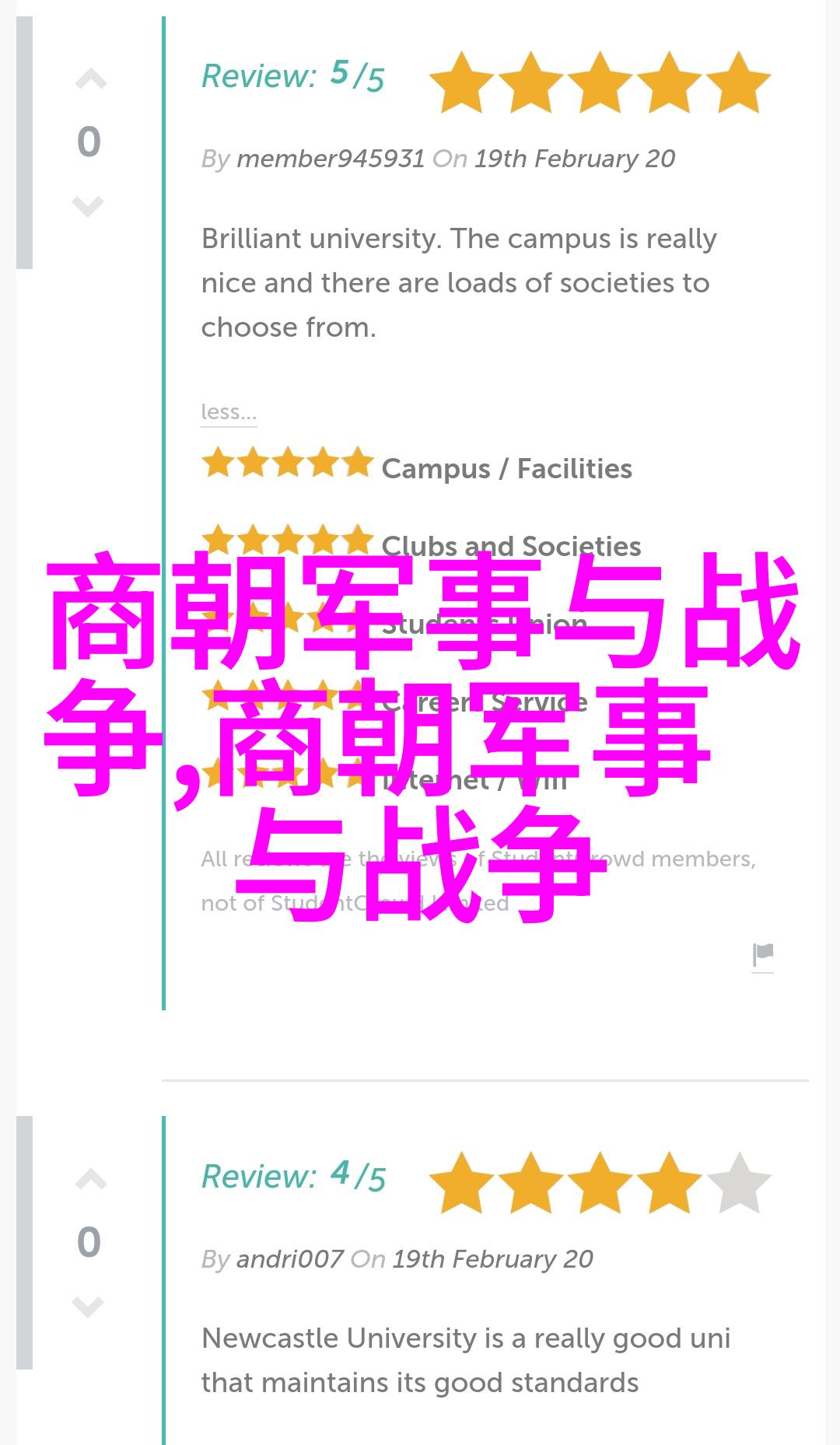This screenshot has width=840, height=1445.
Task: Downvote the review by andri007
Action: (88, 1307)
